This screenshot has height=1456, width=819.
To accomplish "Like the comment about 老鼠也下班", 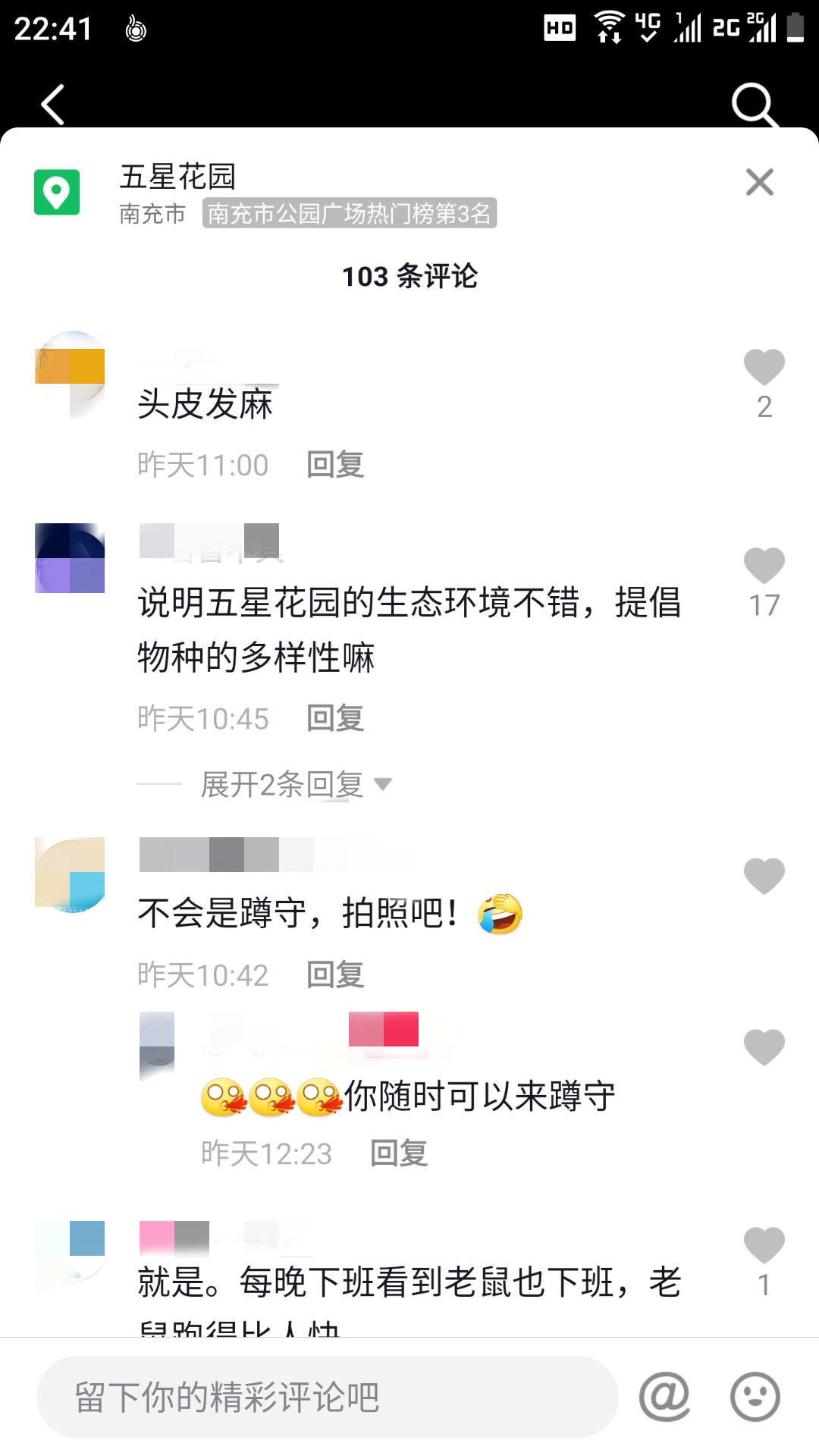I will click(764, 1245).
